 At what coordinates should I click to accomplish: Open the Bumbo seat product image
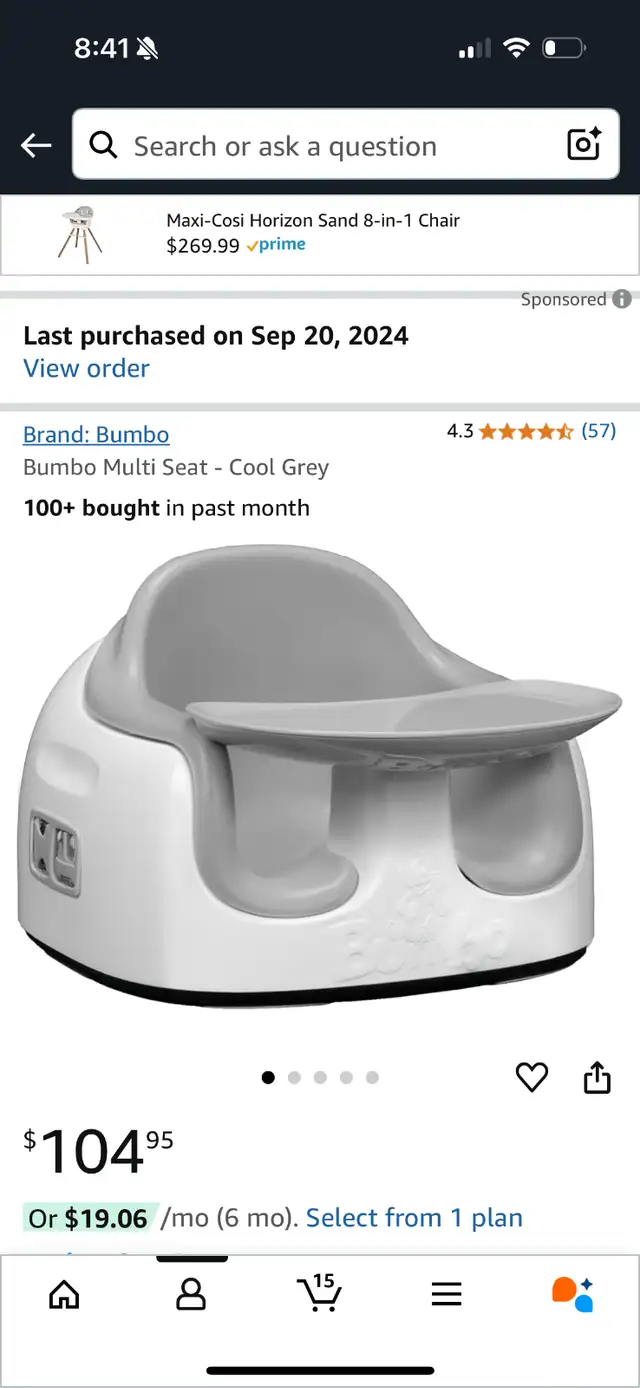point(318,775)
